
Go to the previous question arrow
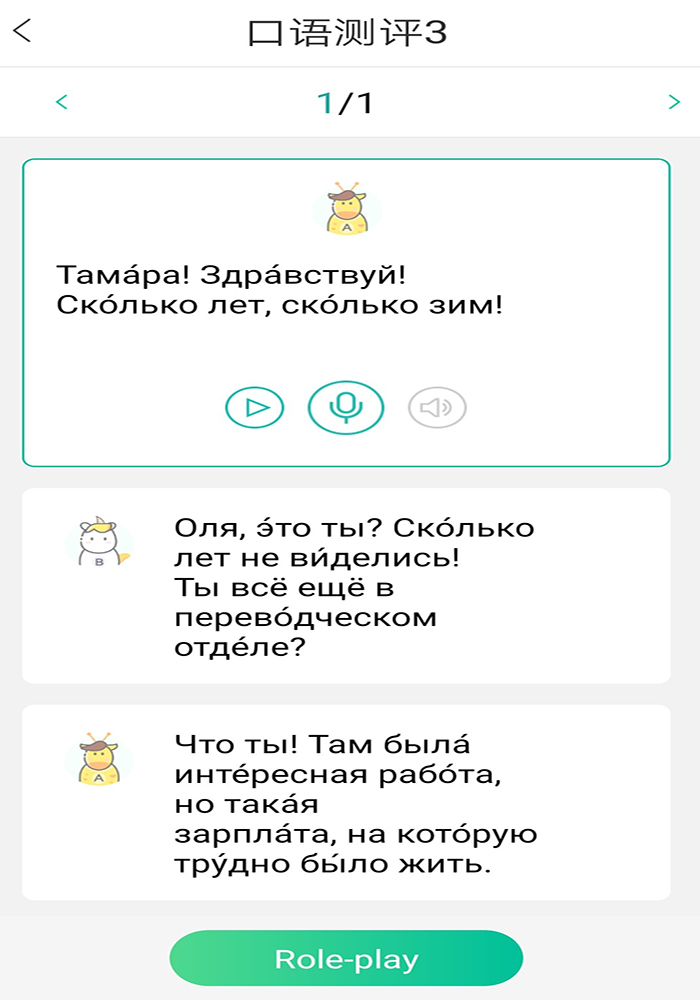point(62,102)
